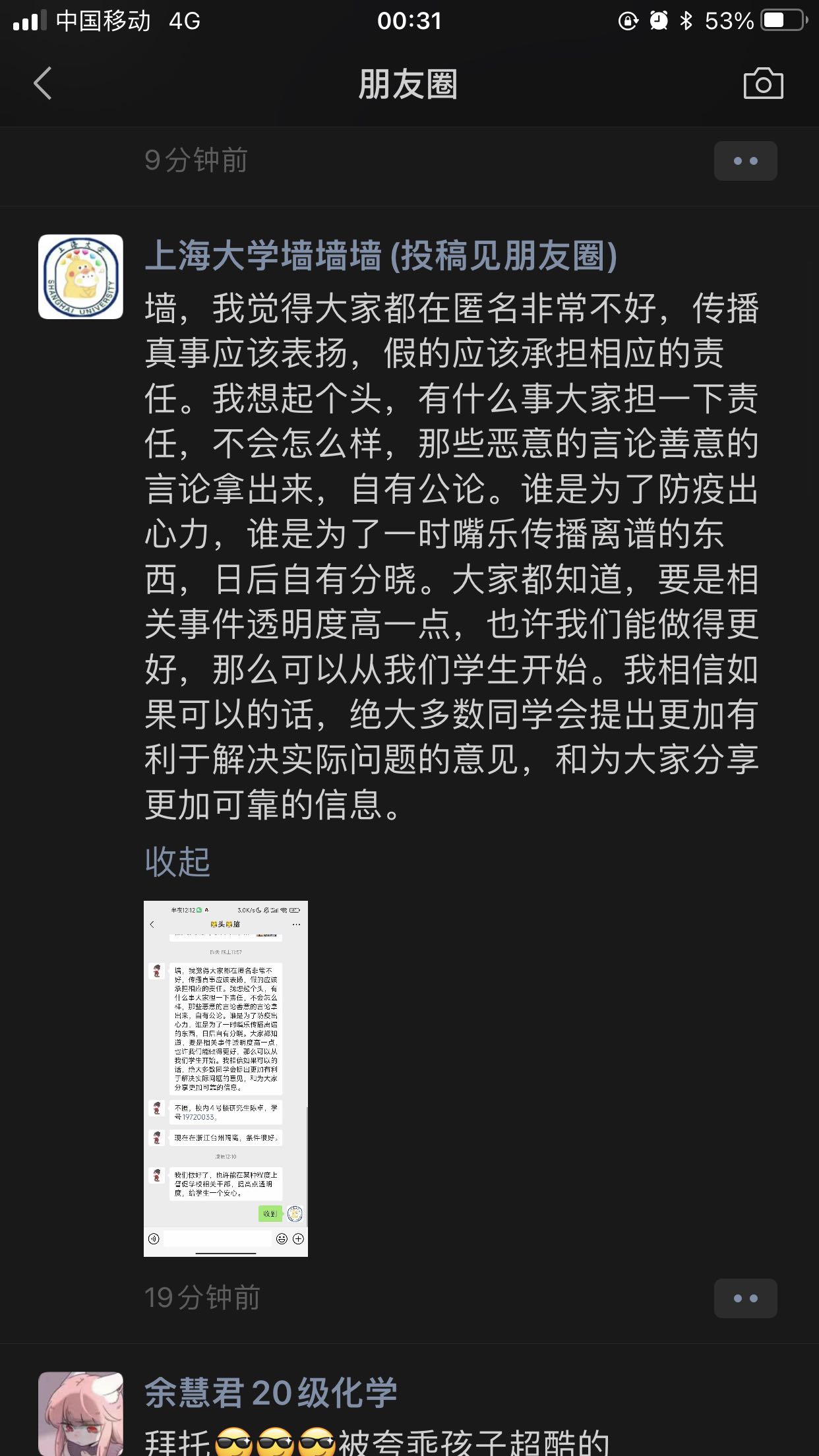Viewport: 819px width, 1456px height.
Task: Tap the 上海大学墙墙墙 (投稿见朋友圈) name link
Action: coord(380,256)
